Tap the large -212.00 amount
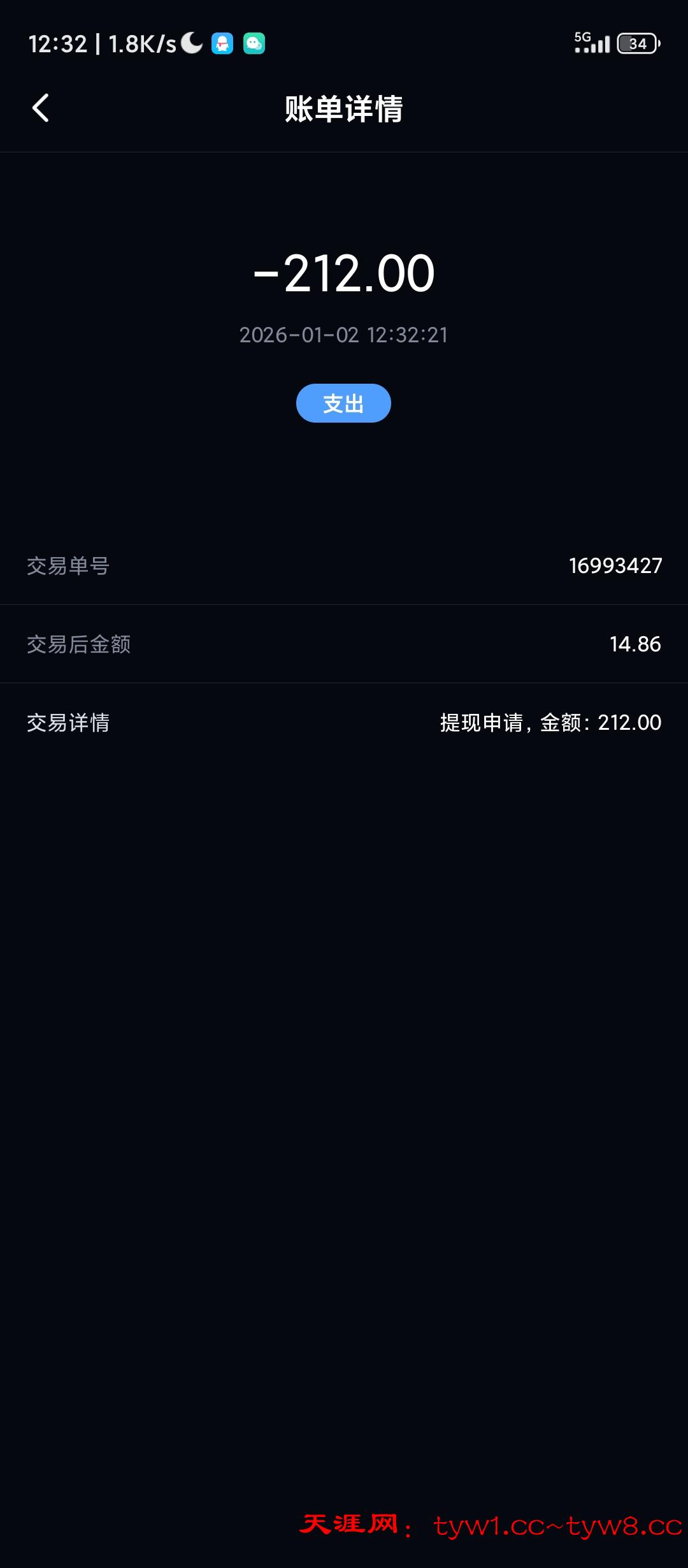This screenshot has width=688, height=1568. click(343, 273)
